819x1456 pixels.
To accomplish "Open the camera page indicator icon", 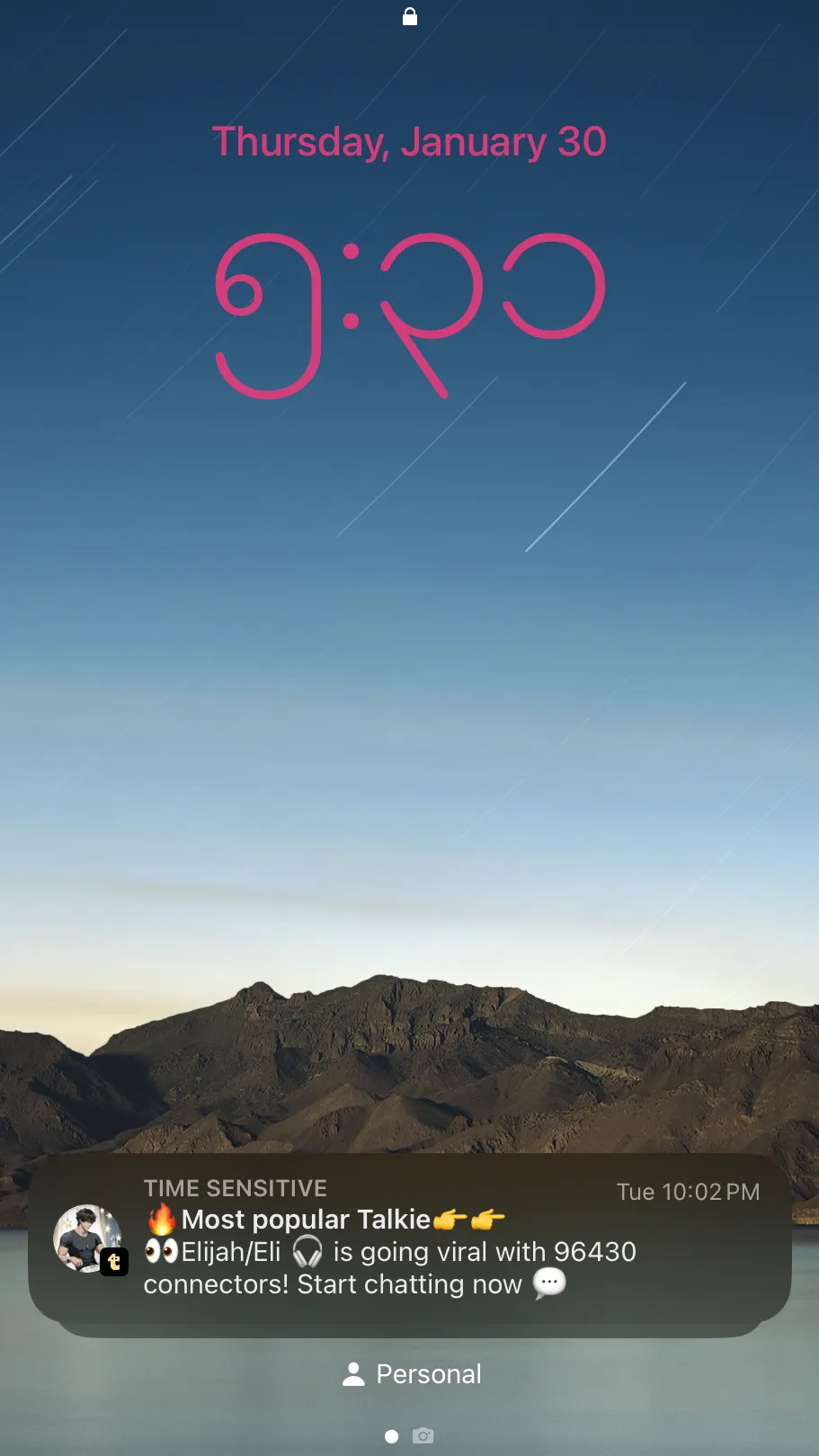I will point(423,1436).
